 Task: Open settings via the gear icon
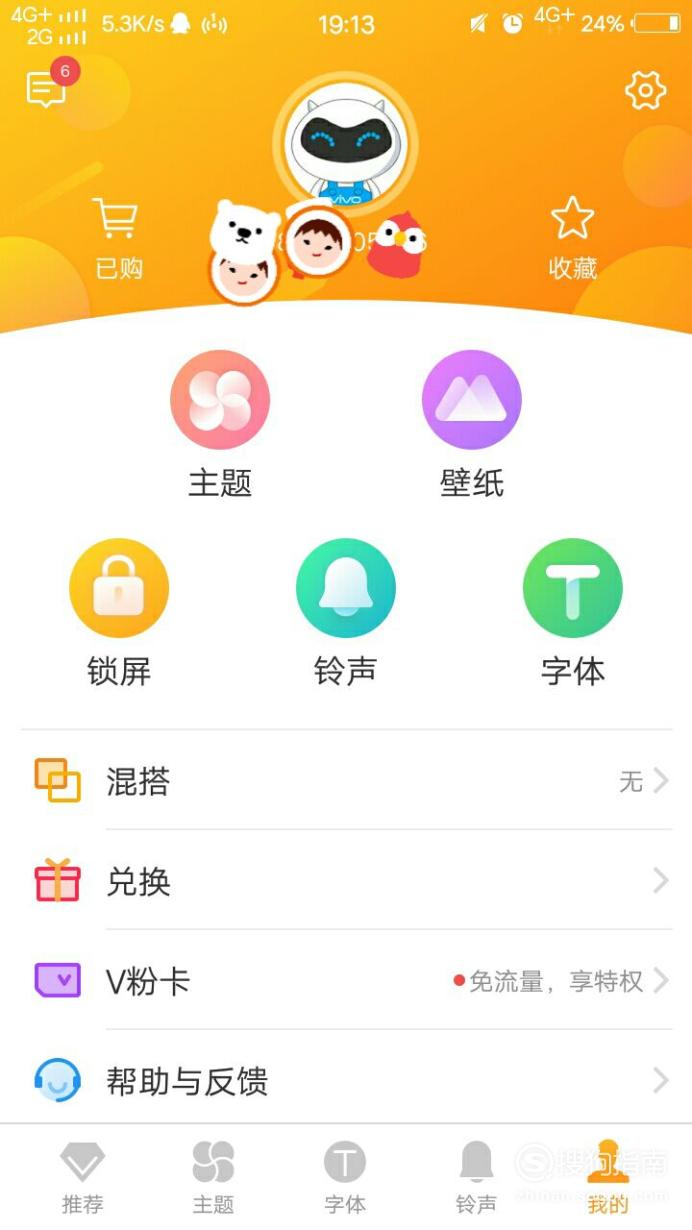pyautogui.click(x=645, y=91)
